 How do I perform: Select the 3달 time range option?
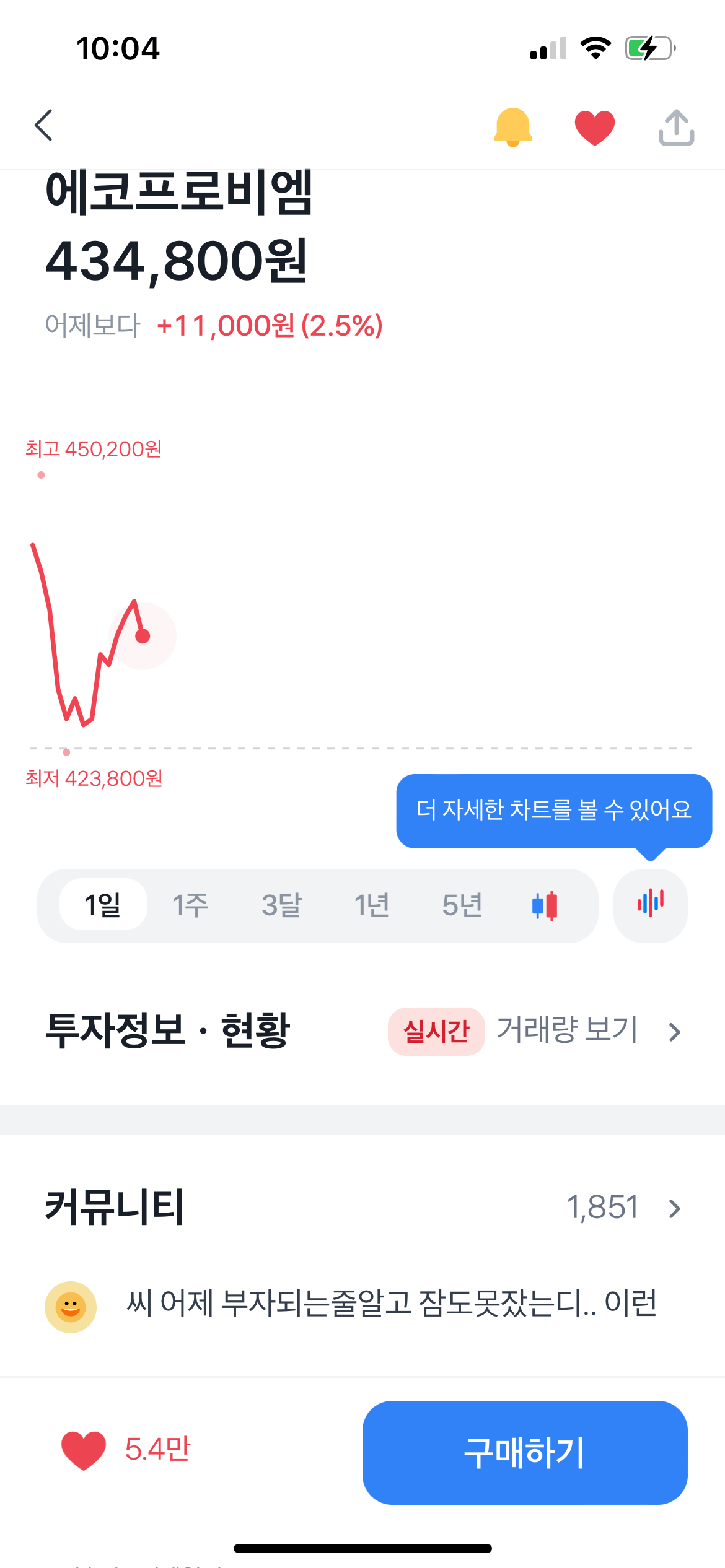(x=282, y=905)
